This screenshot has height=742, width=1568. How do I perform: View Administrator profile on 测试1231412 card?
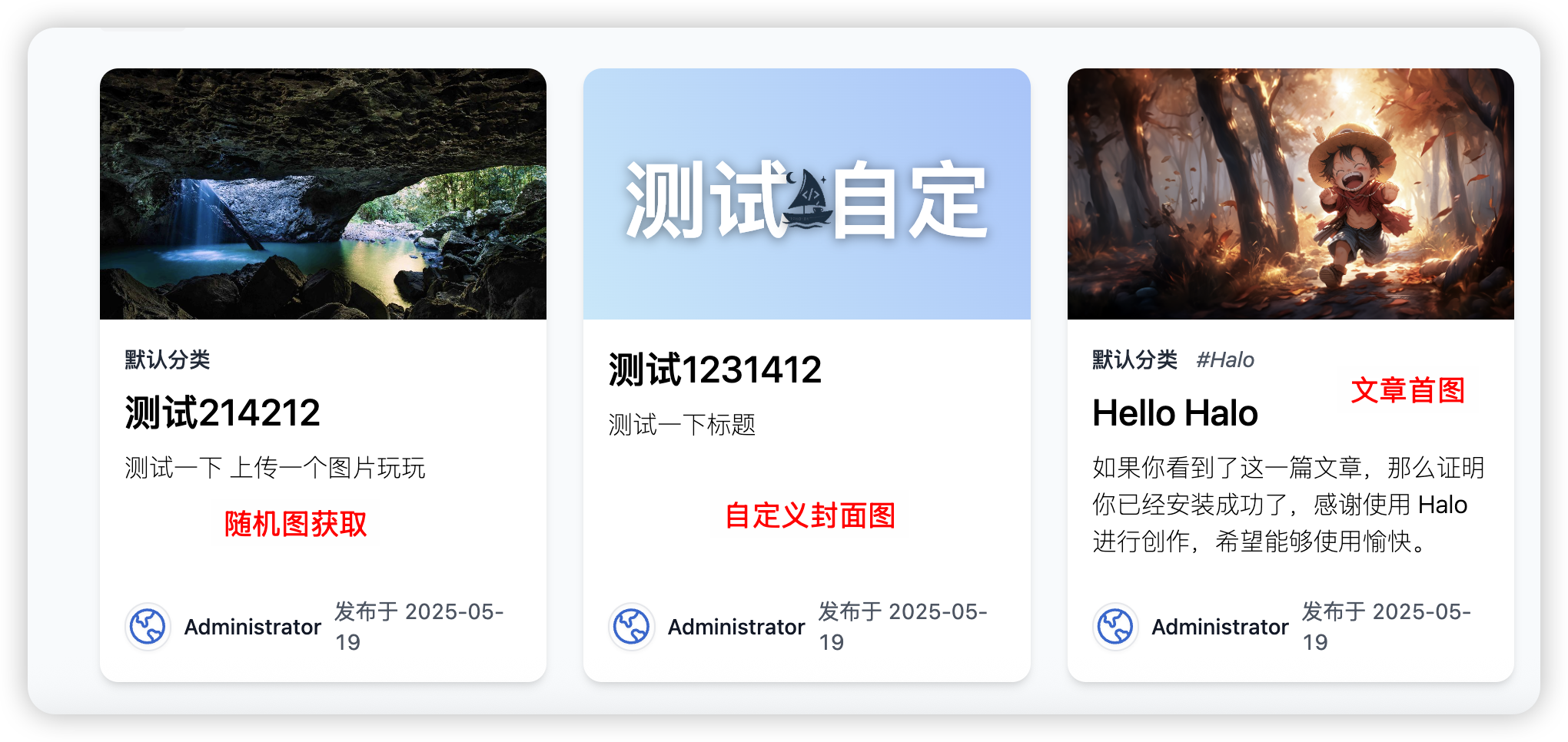pyautogui.click(x=736, y=627)
